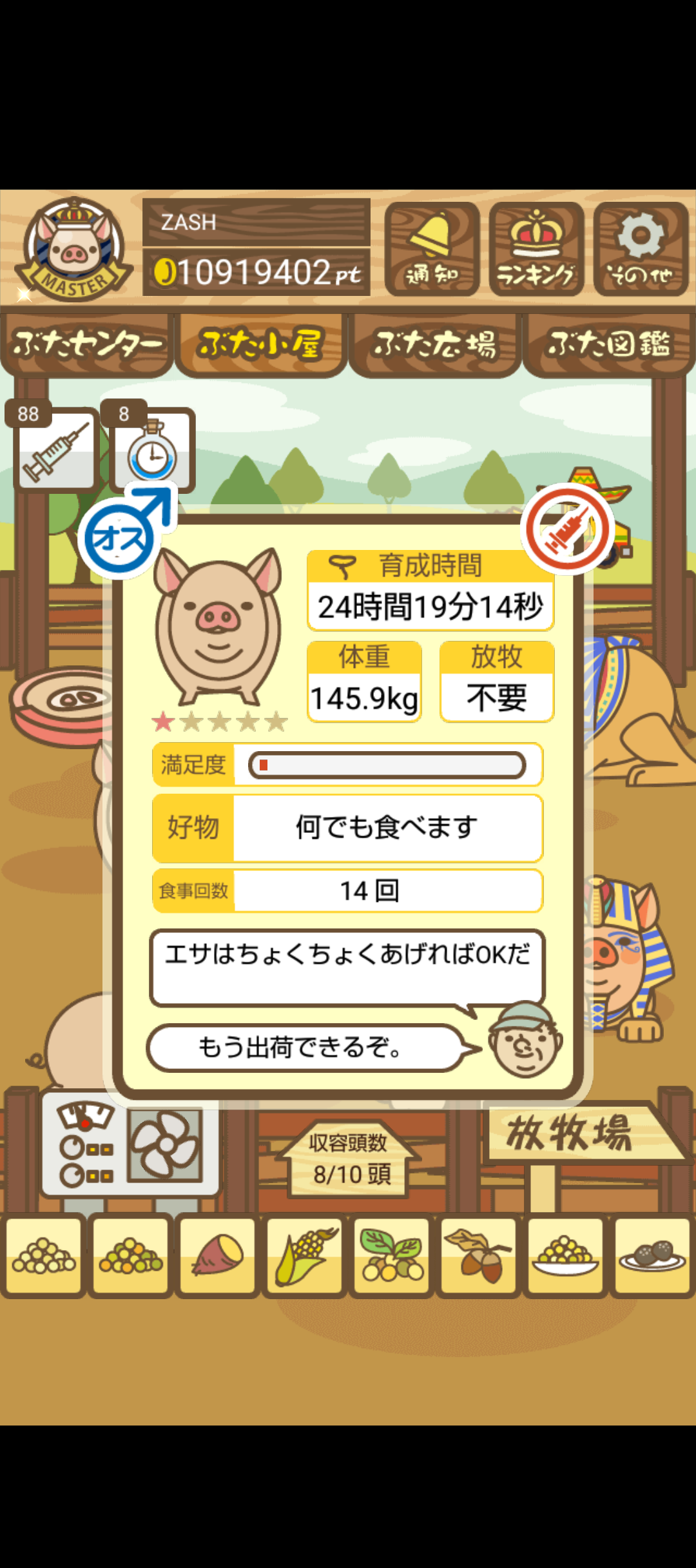Screen dimensions: 696x1568
Task: Select the truffle plate feed
Action: tap(652, 1256)
